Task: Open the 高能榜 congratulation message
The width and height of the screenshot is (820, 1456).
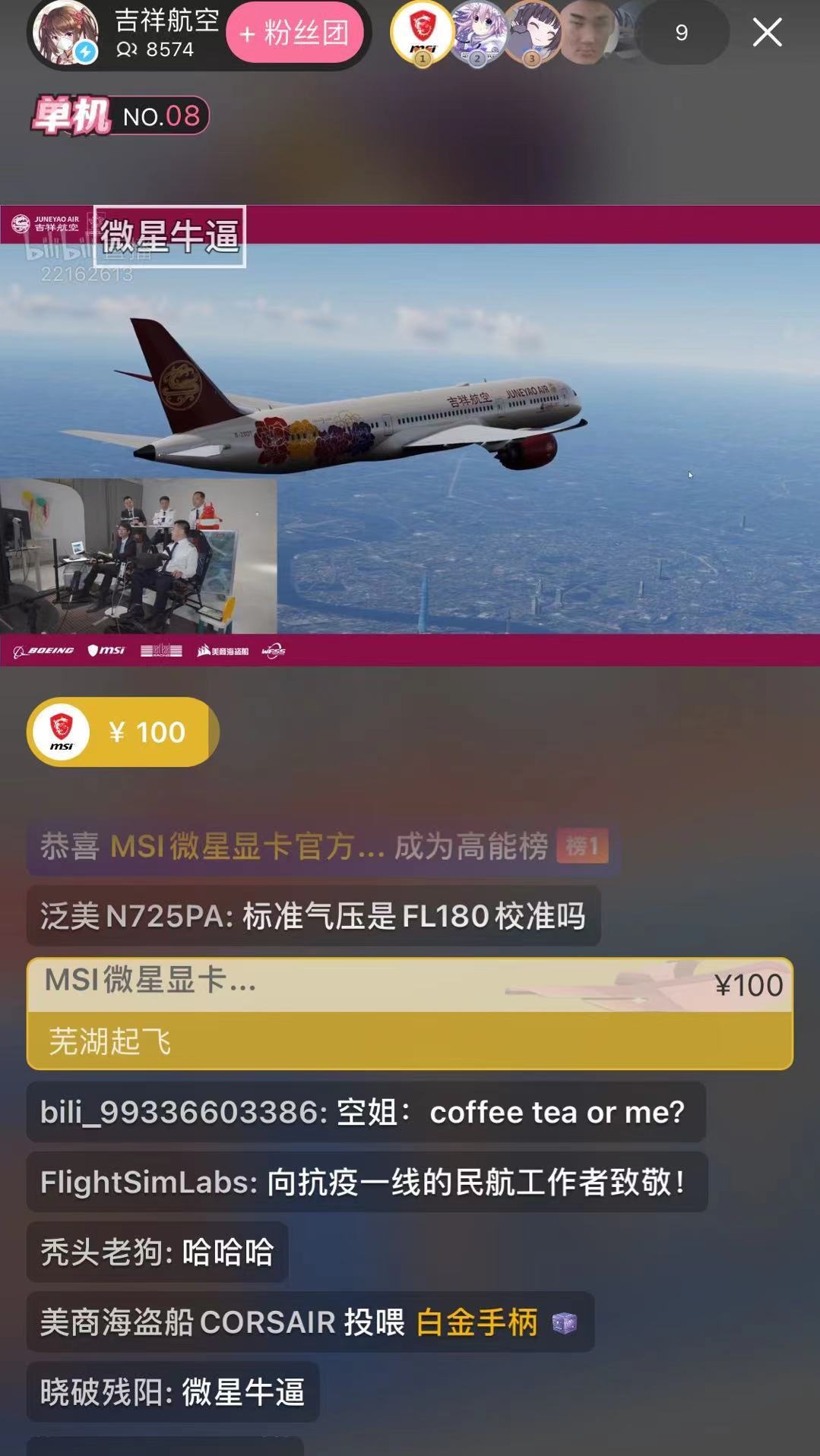Action: (x=324, y=846)
